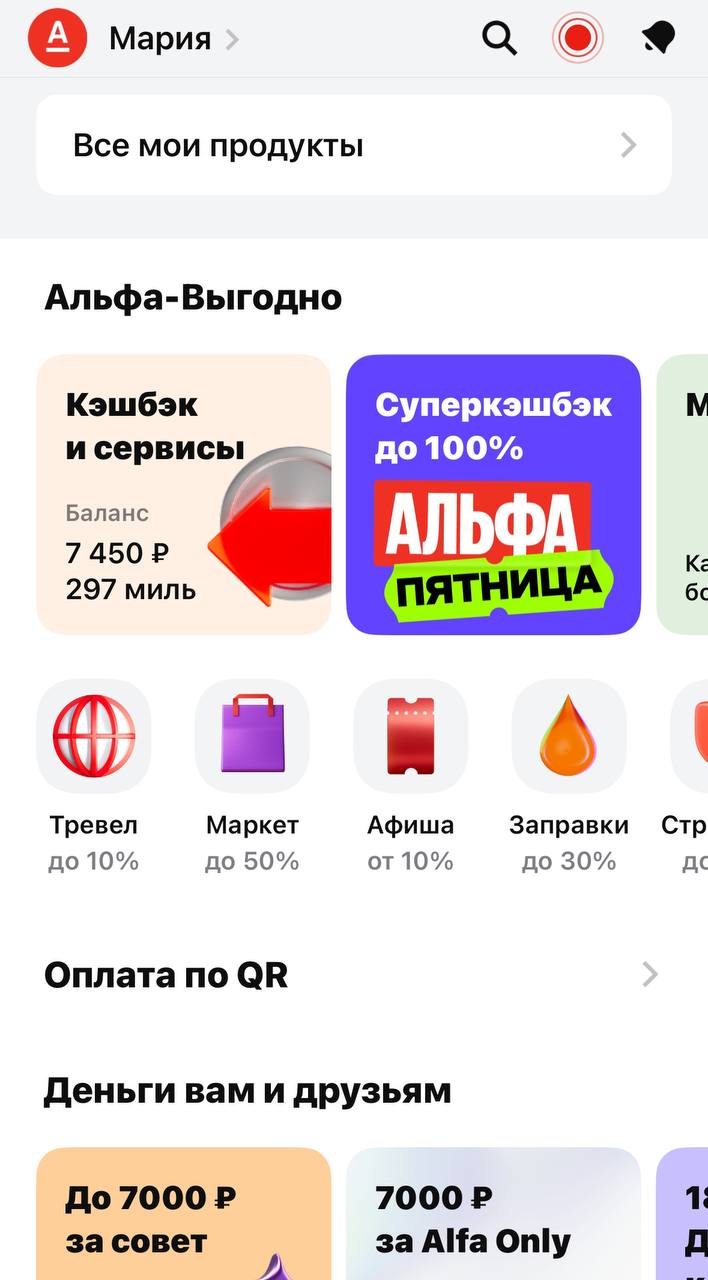Open Суперкэшбэк Альфа Пятница banner
Image resolution: width=708 pixels, height=1280 pixels.
493,494
